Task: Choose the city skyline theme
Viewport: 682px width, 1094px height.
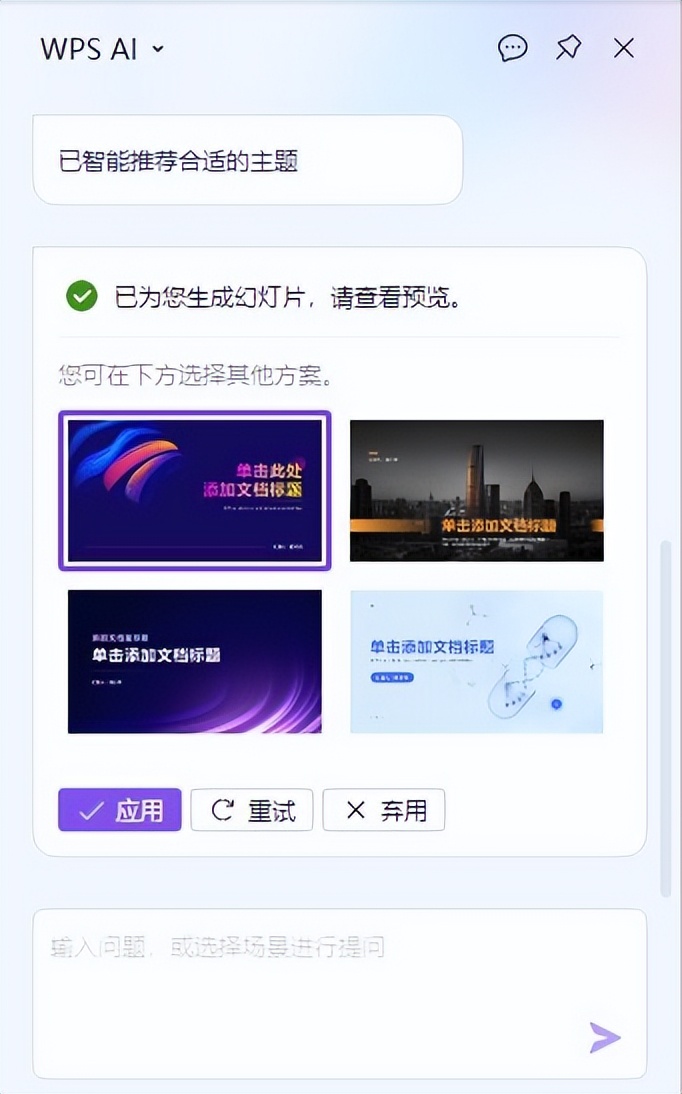Action: [477, 490]
